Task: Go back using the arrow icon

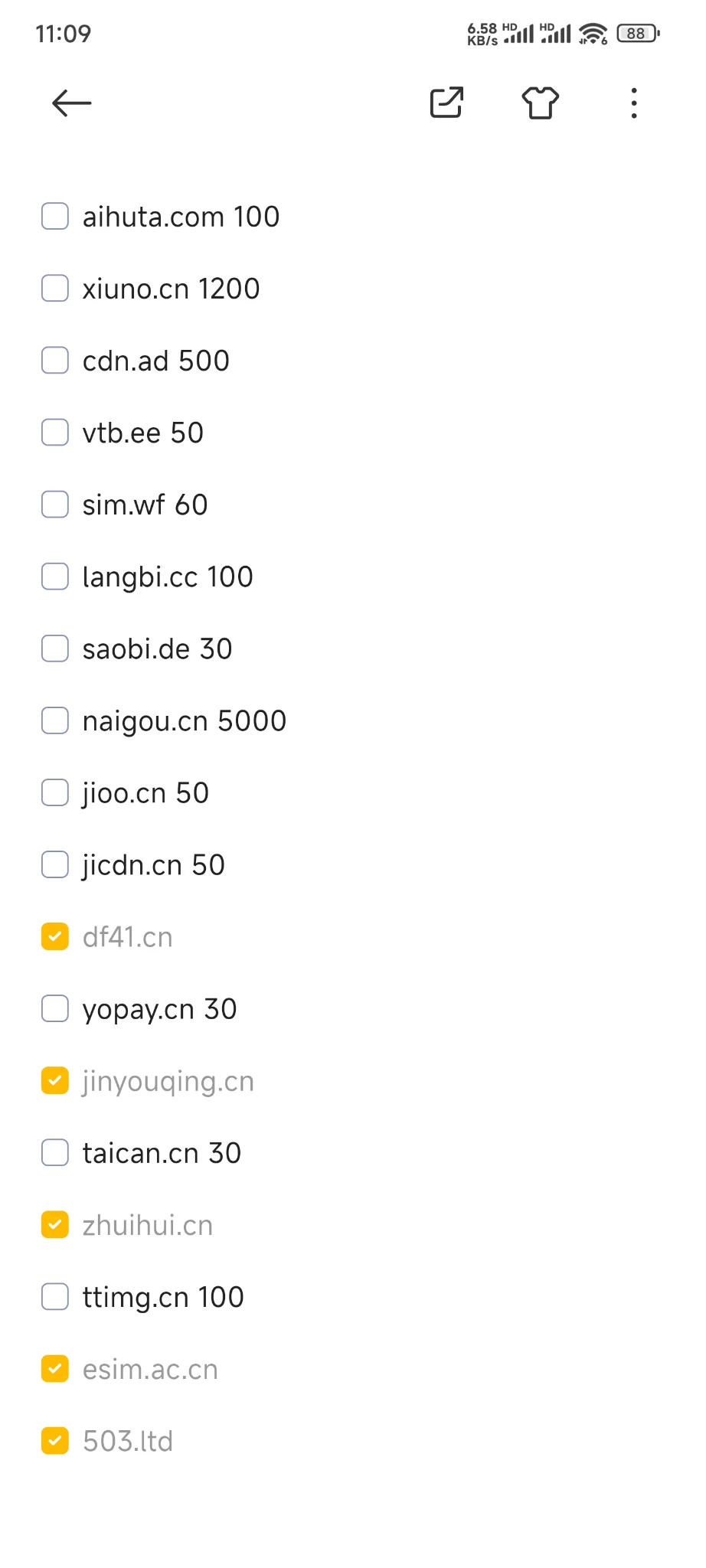Action: [x=72, y=103]
